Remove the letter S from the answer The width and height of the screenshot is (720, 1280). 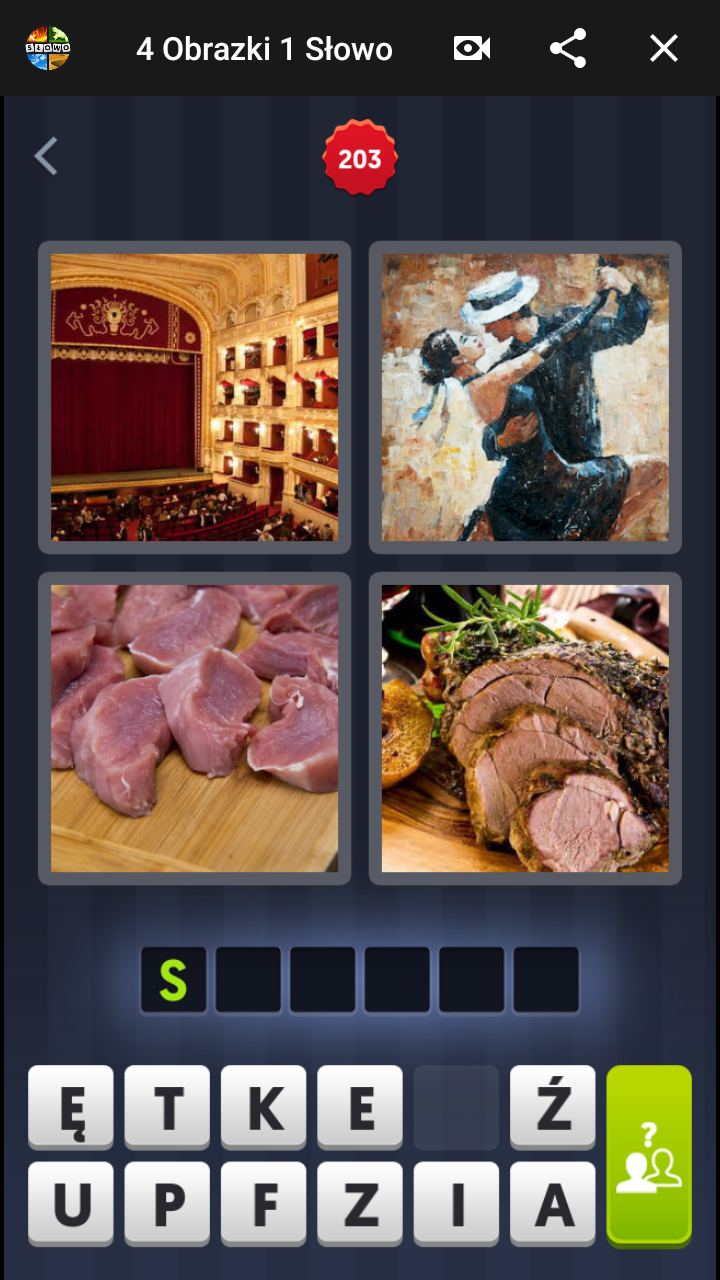coord(173,981)
